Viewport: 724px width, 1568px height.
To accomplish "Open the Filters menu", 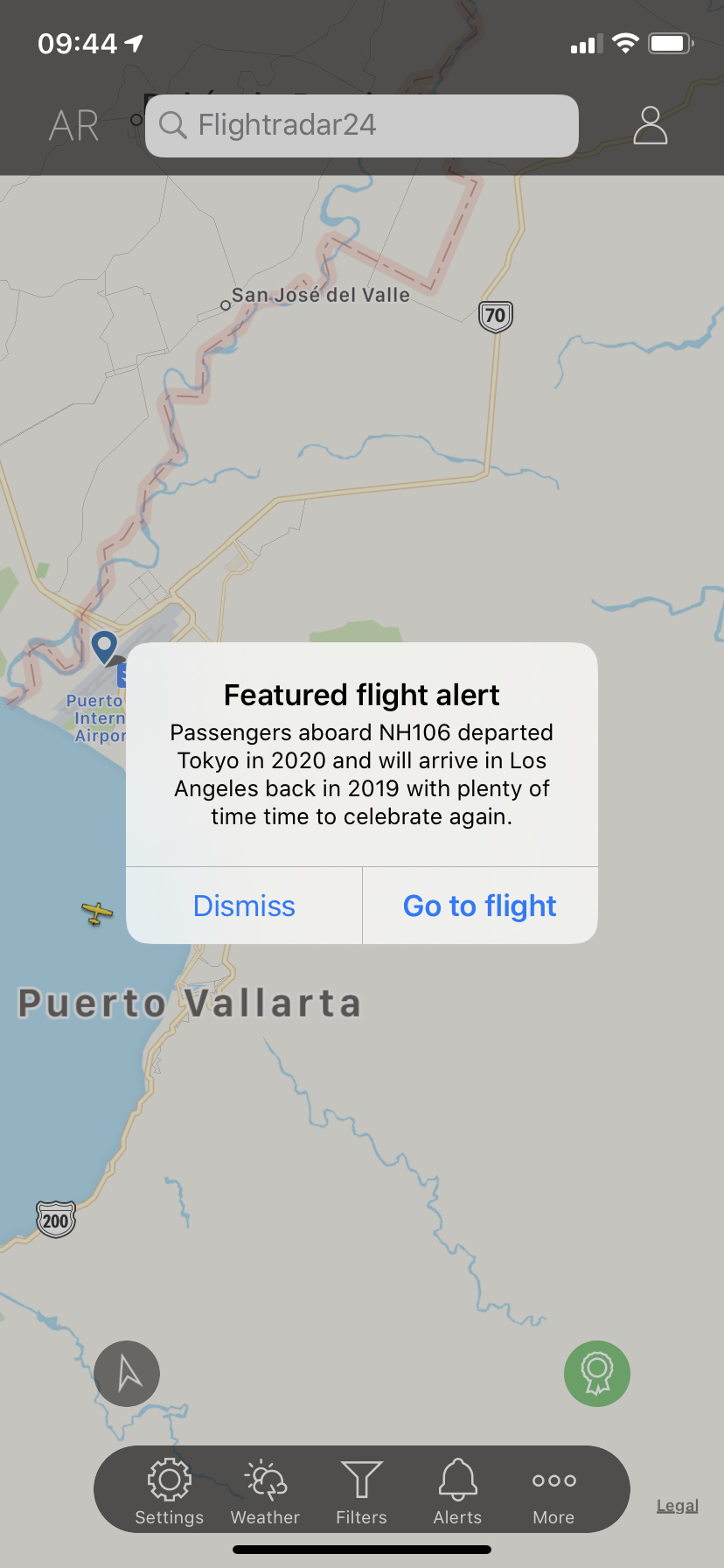I will click(361, 1492).
